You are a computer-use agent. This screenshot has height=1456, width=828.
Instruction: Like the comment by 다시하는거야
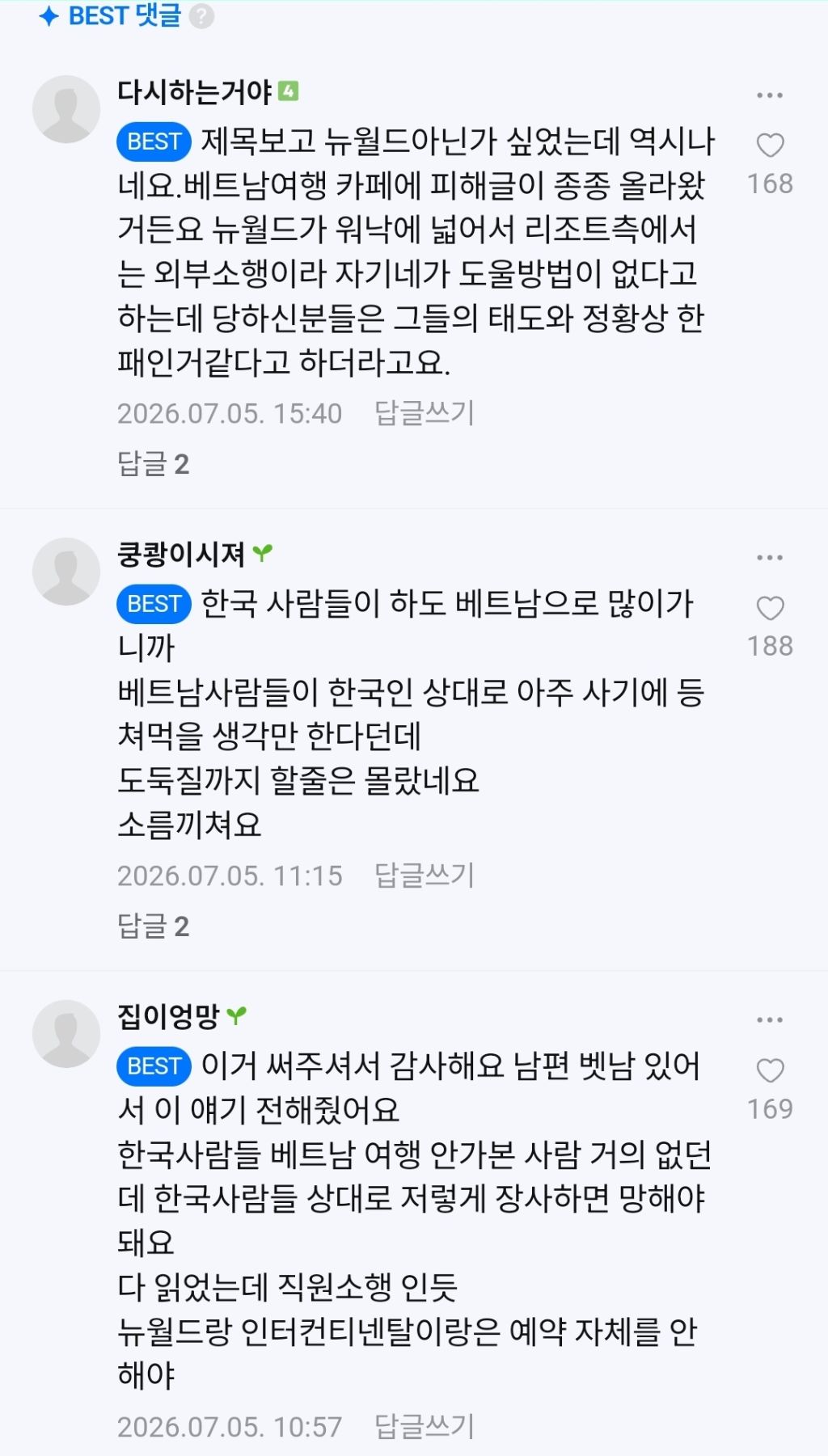(770, 146)
